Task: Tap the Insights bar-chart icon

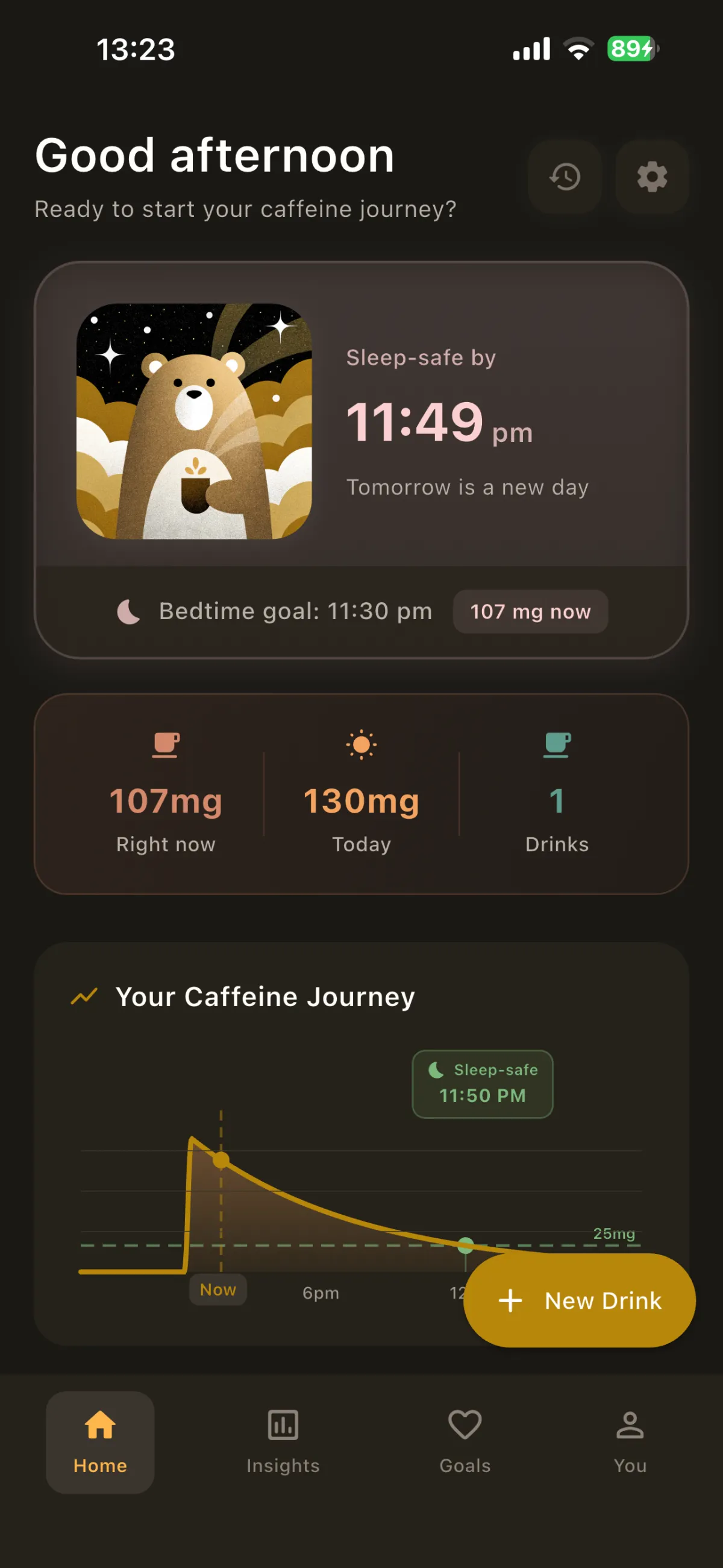Action: pyautogui.click(x=283, y=1426)
